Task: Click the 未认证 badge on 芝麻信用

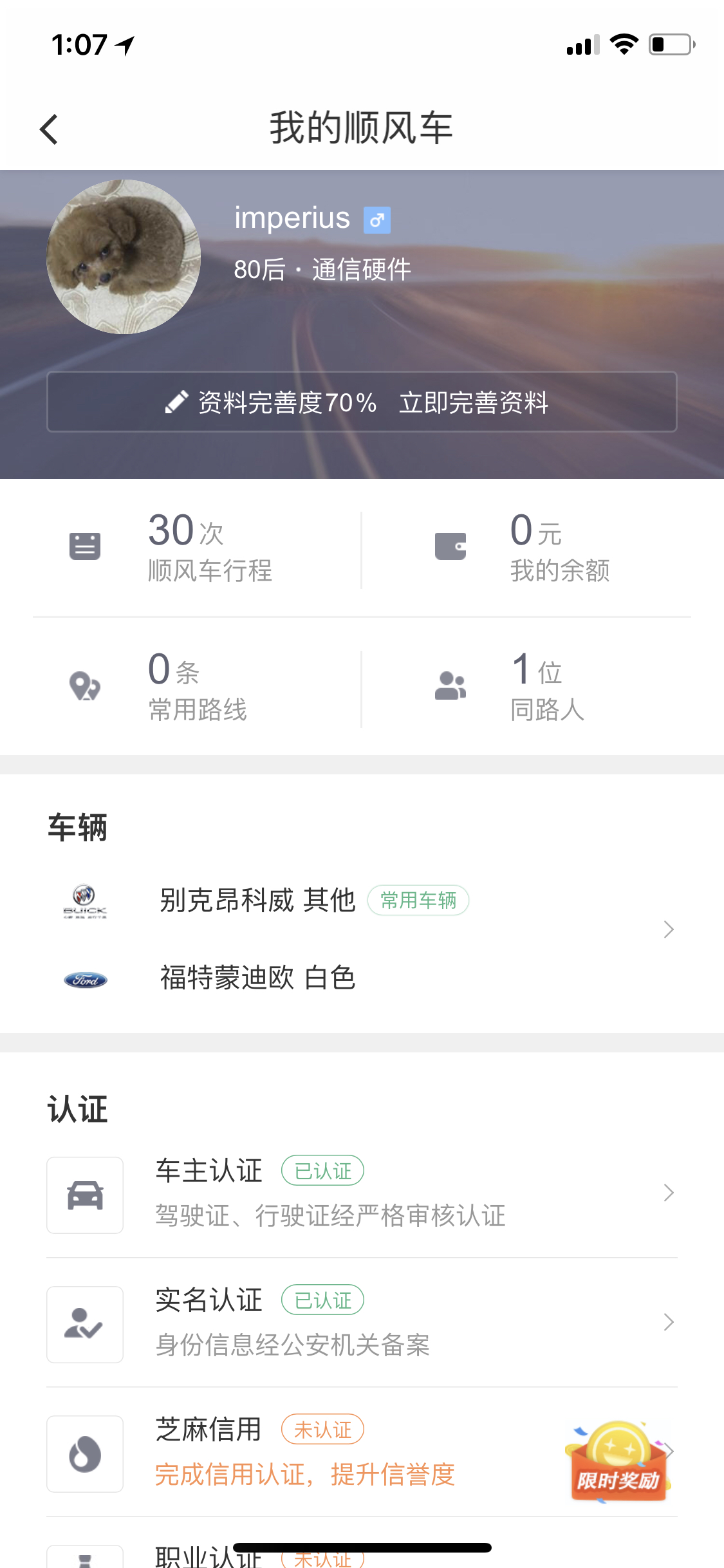Action: pyautogui.click(x=323, y=1428)
